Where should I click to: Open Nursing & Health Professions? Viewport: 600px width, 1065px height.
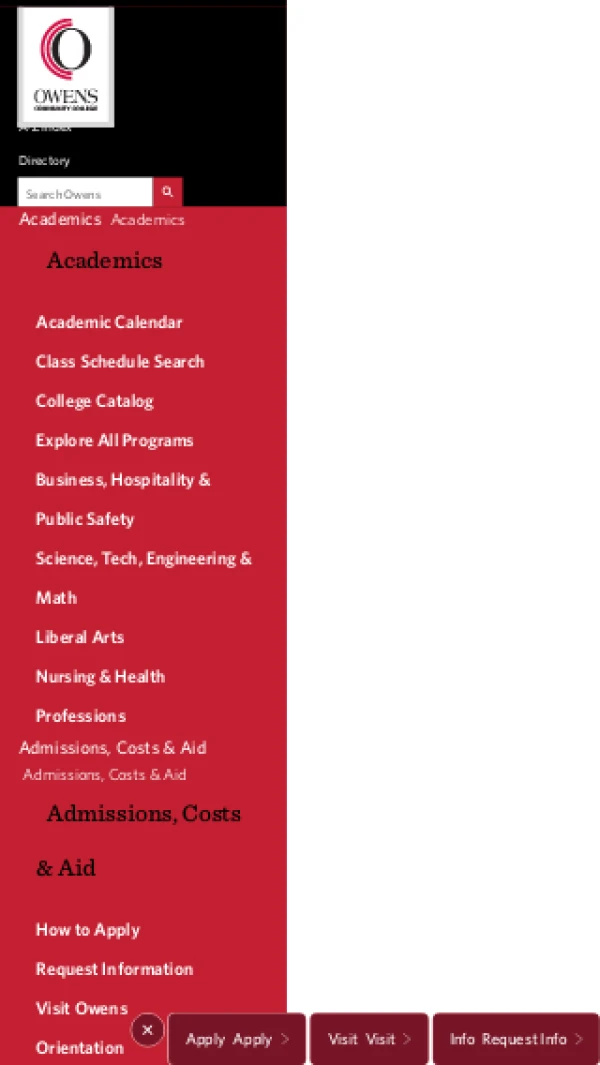point(101,696)
